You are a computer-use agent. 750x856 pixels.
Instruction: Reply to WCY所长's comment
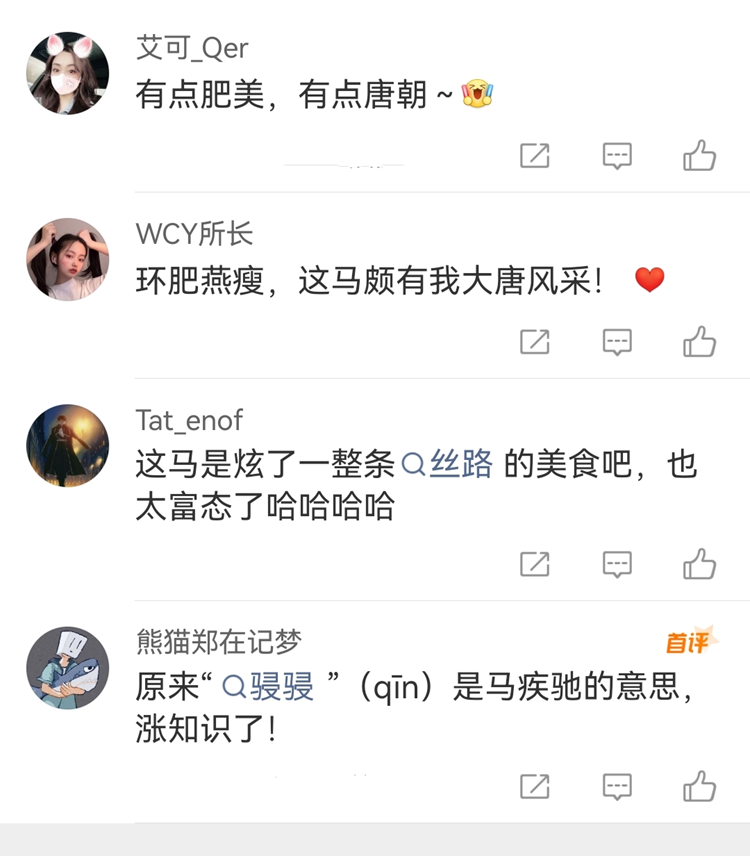click(x=617, y=342)
